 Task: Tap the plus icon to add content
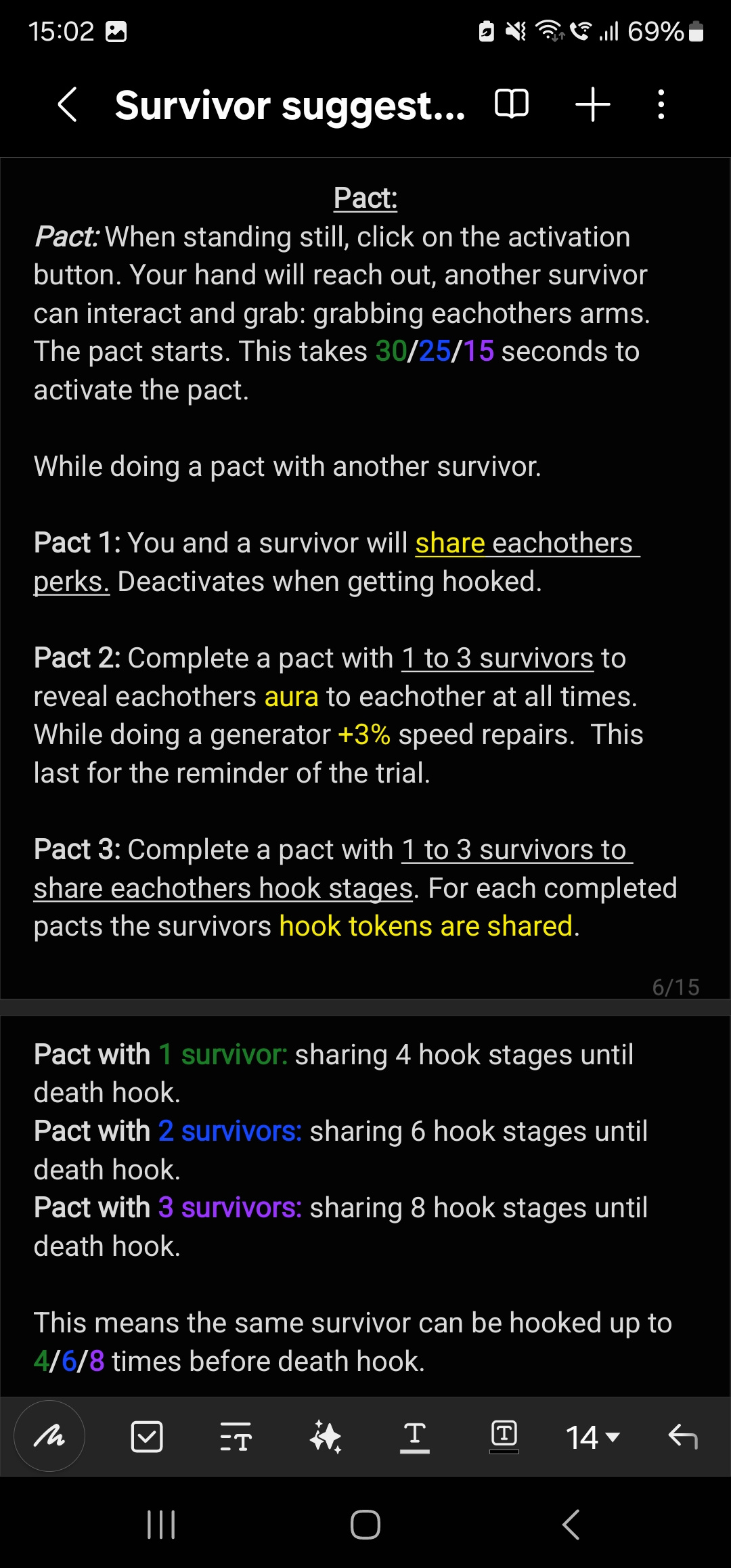coord(592,105)
